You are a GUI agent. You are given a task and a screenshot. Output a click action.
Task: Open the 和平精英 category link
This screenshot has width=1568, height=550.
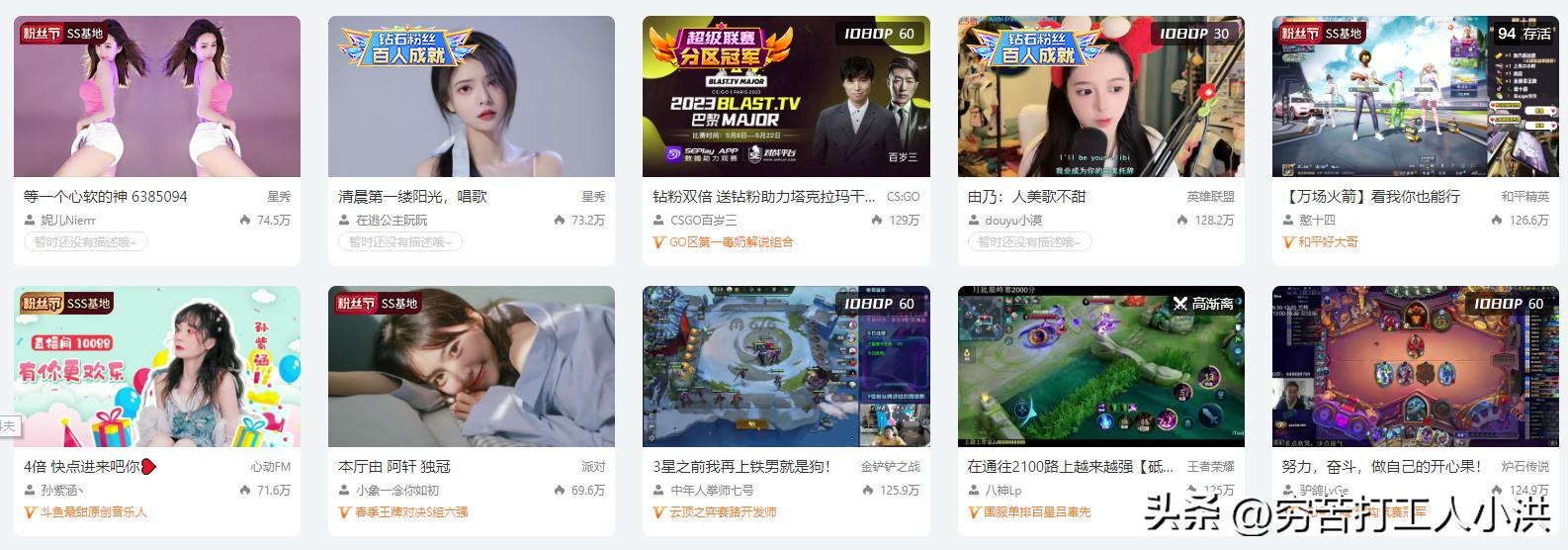coord(1524,197)
